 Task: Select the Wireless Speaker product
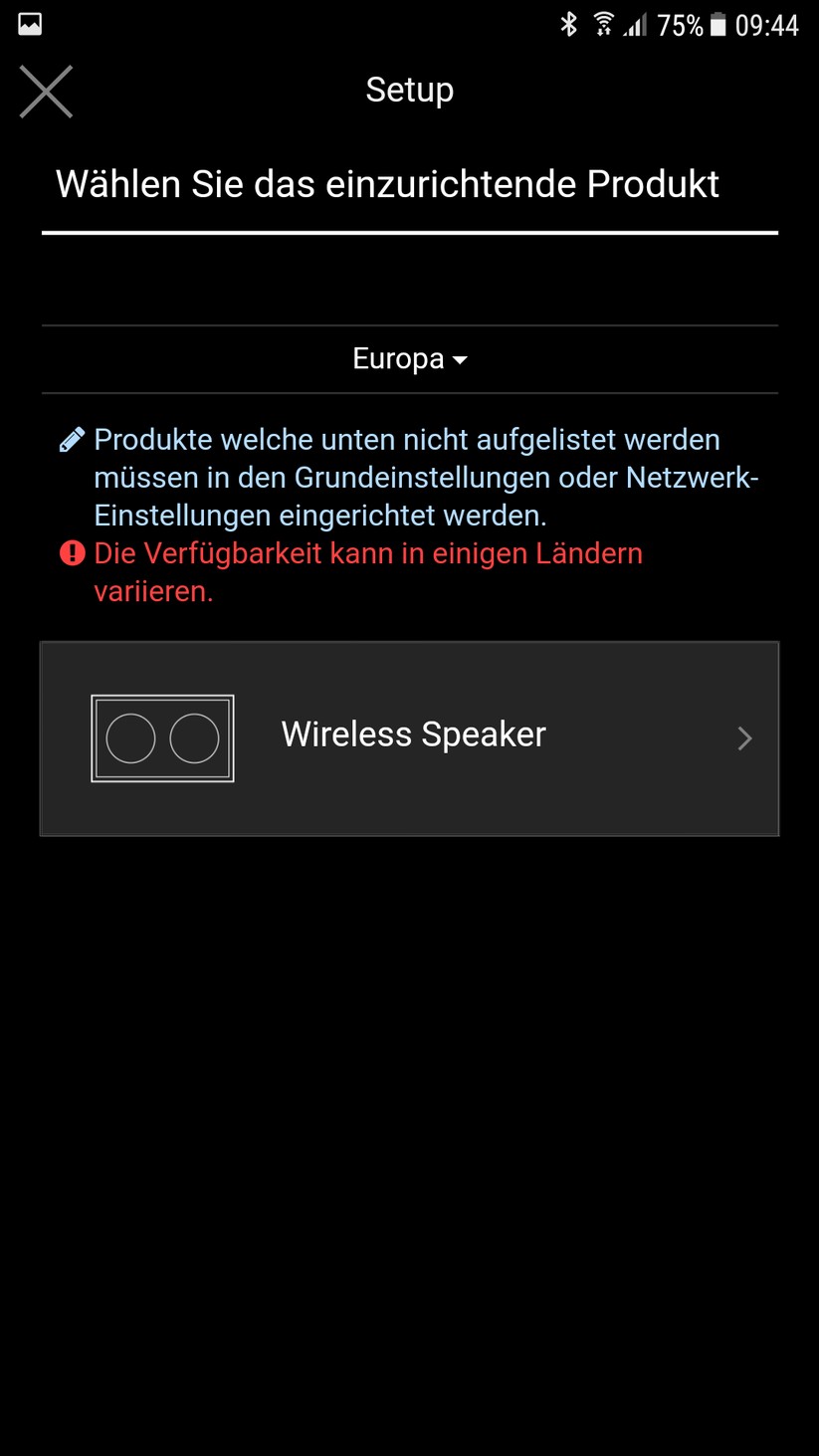(409, 737)
